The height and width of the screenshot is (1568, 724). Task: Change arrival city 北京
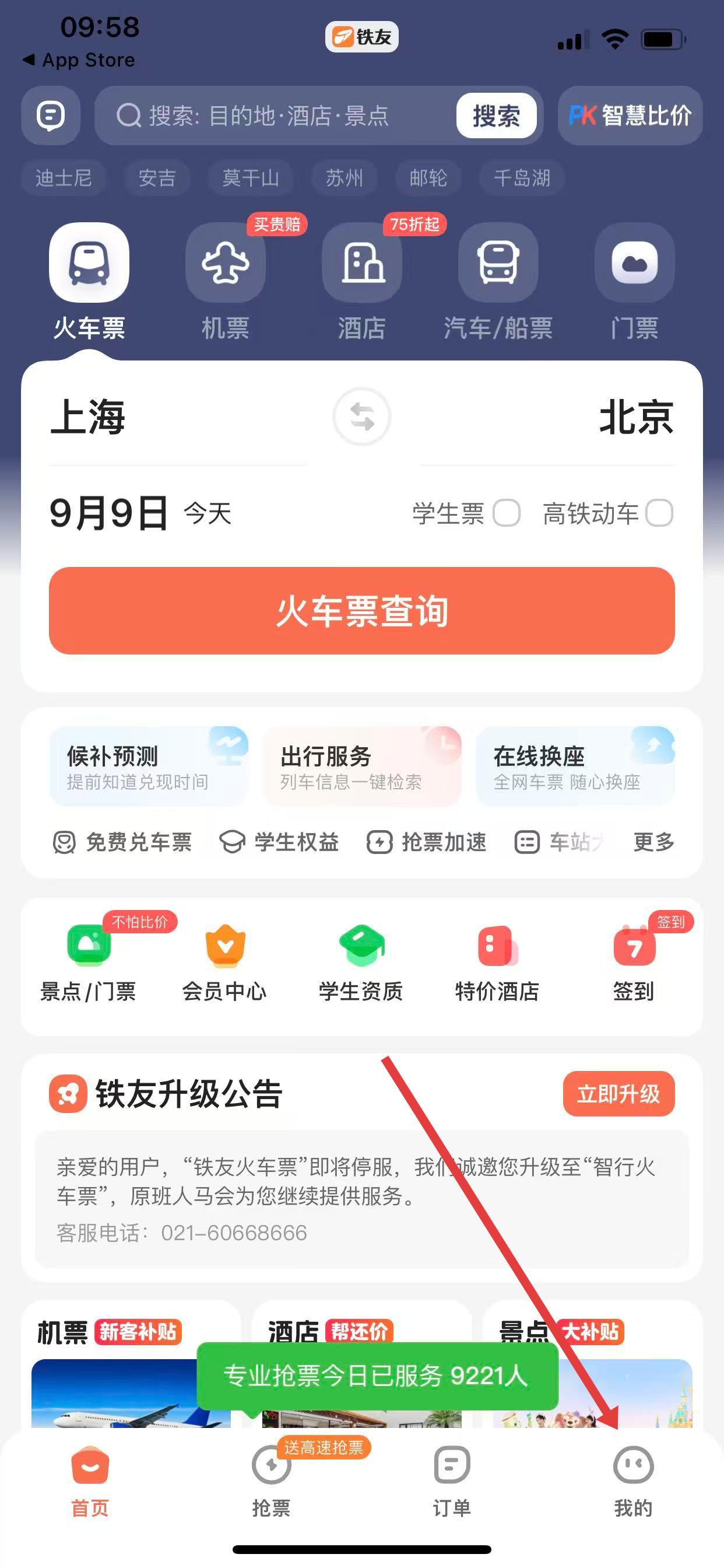[636, 418]
